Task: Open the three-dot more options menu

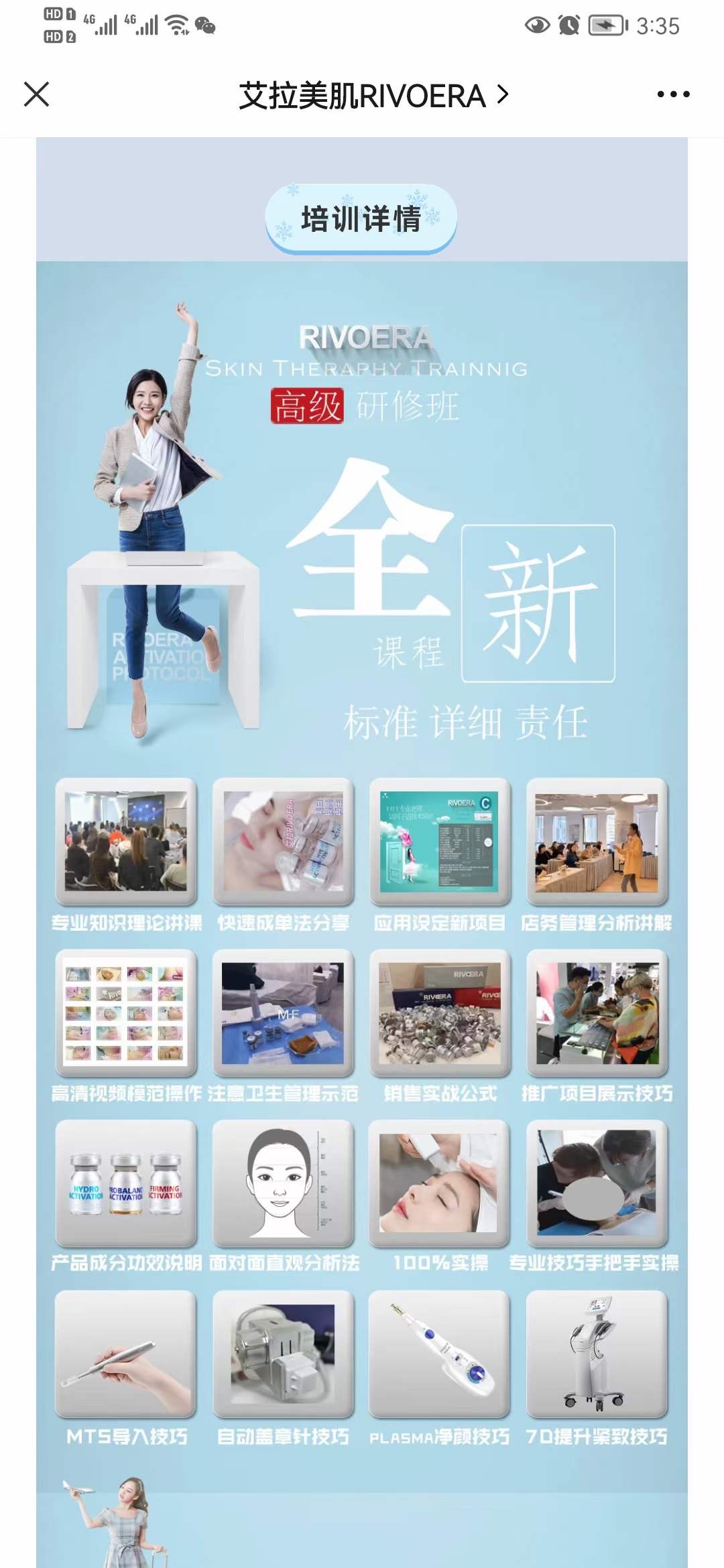Action: point(673,94)
